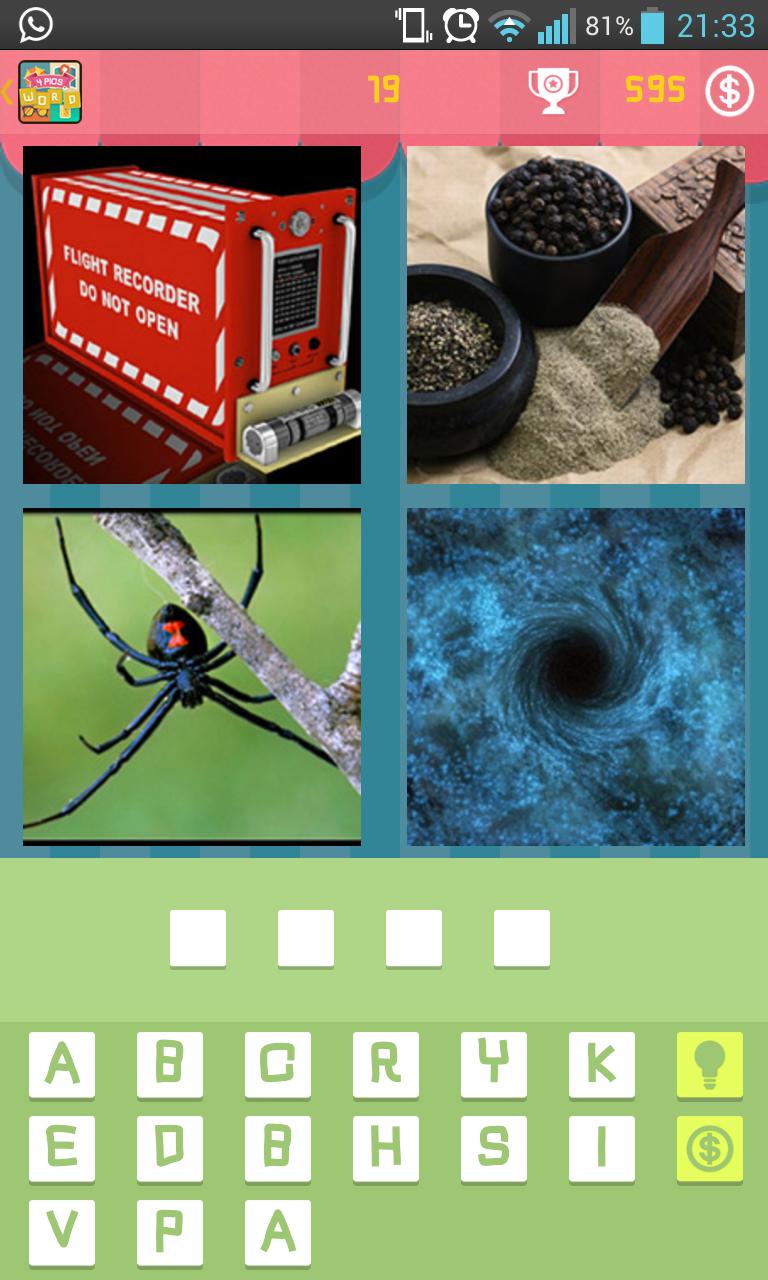Tap the letter S tile

tap(494, 1149)
